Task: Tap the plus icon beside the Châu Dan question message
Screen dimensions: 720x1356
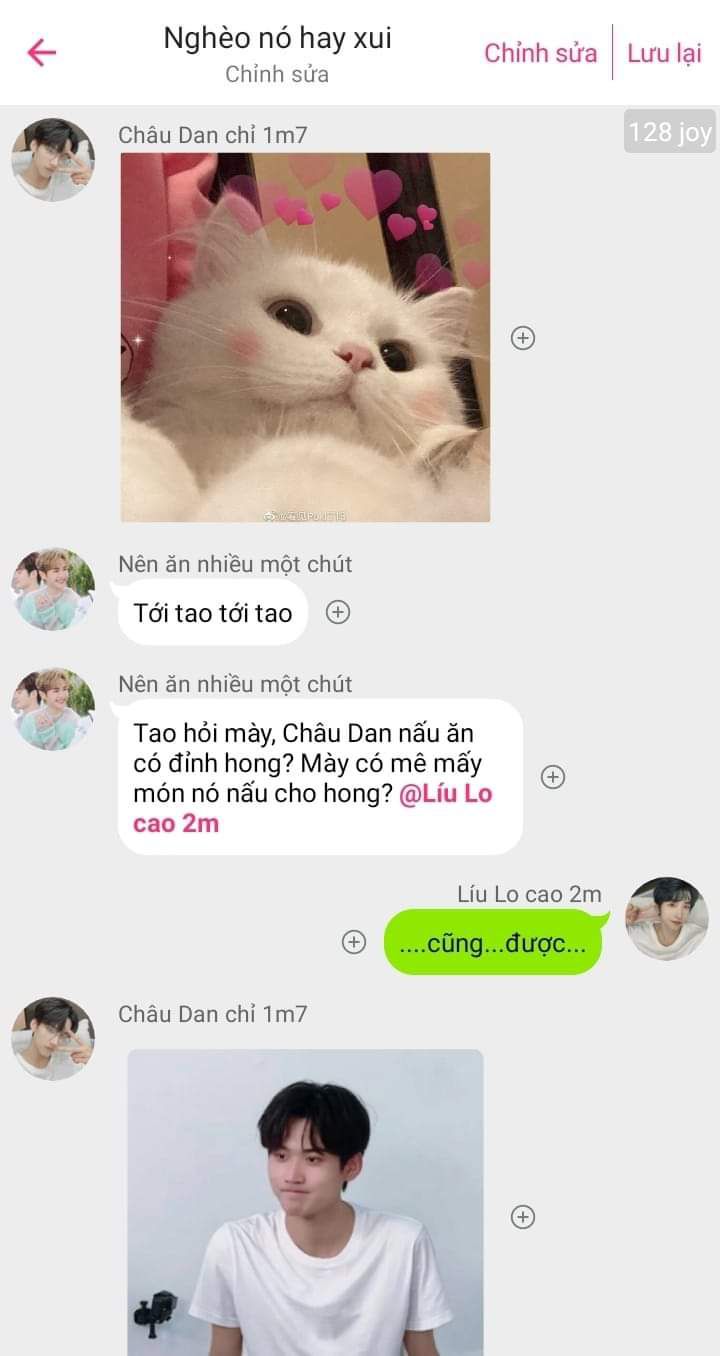Action: pos(553,777)
